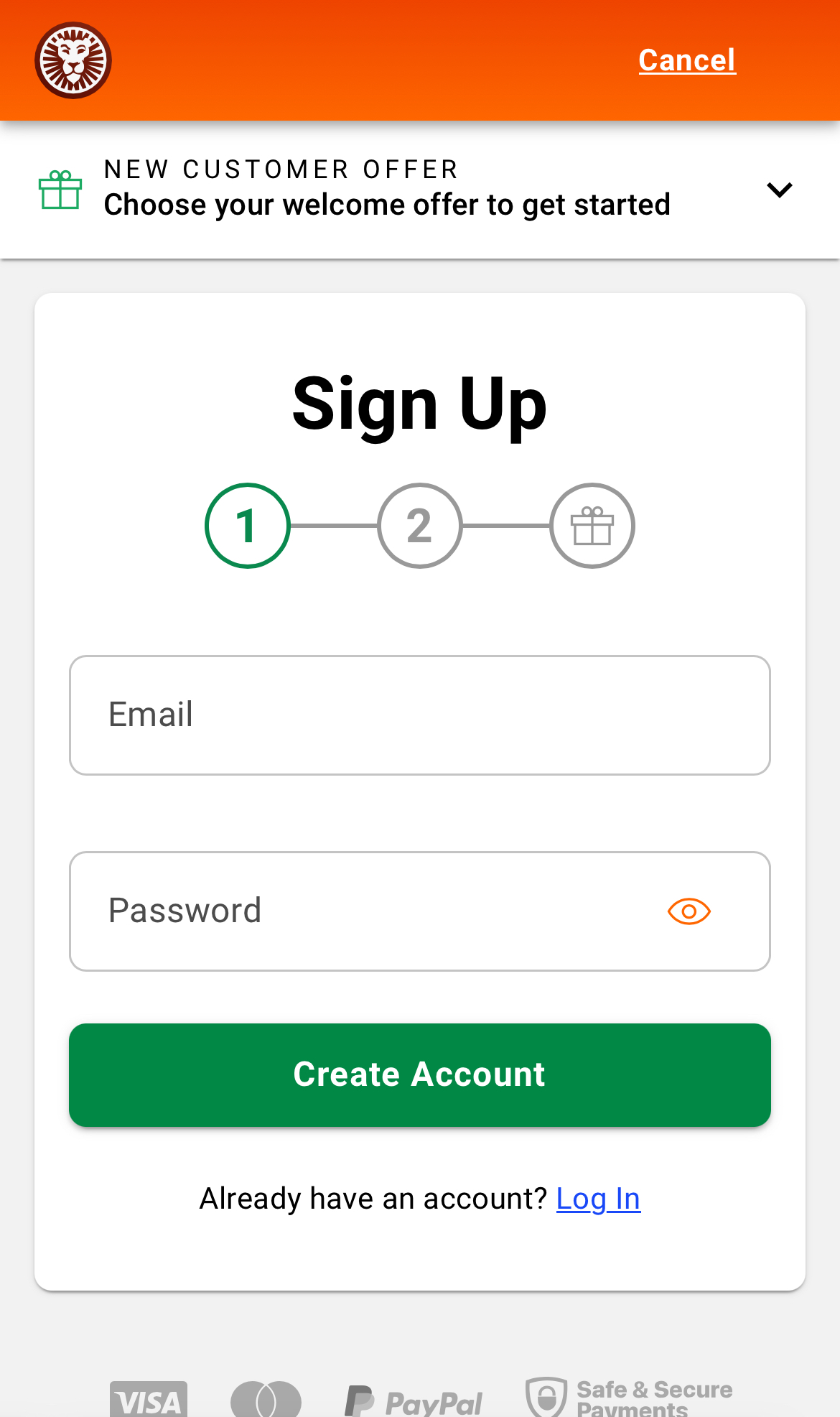Select step 2 in the signup progress
The width and height of the screenshot is (840, 1417).
click(x=419, y=525)
